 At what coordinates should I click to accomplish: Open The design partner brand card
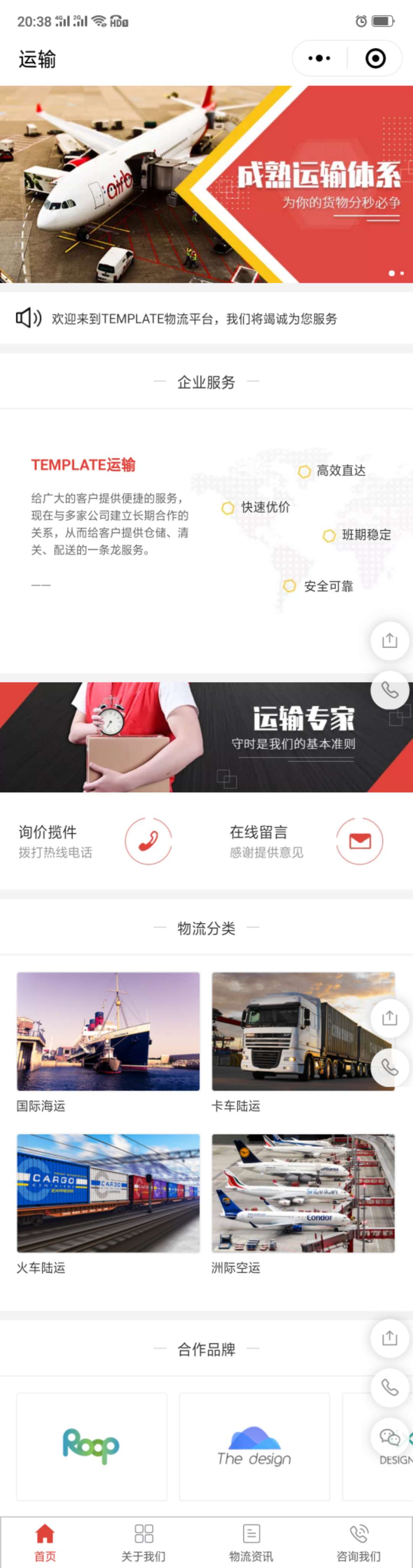click(254, 1446)
